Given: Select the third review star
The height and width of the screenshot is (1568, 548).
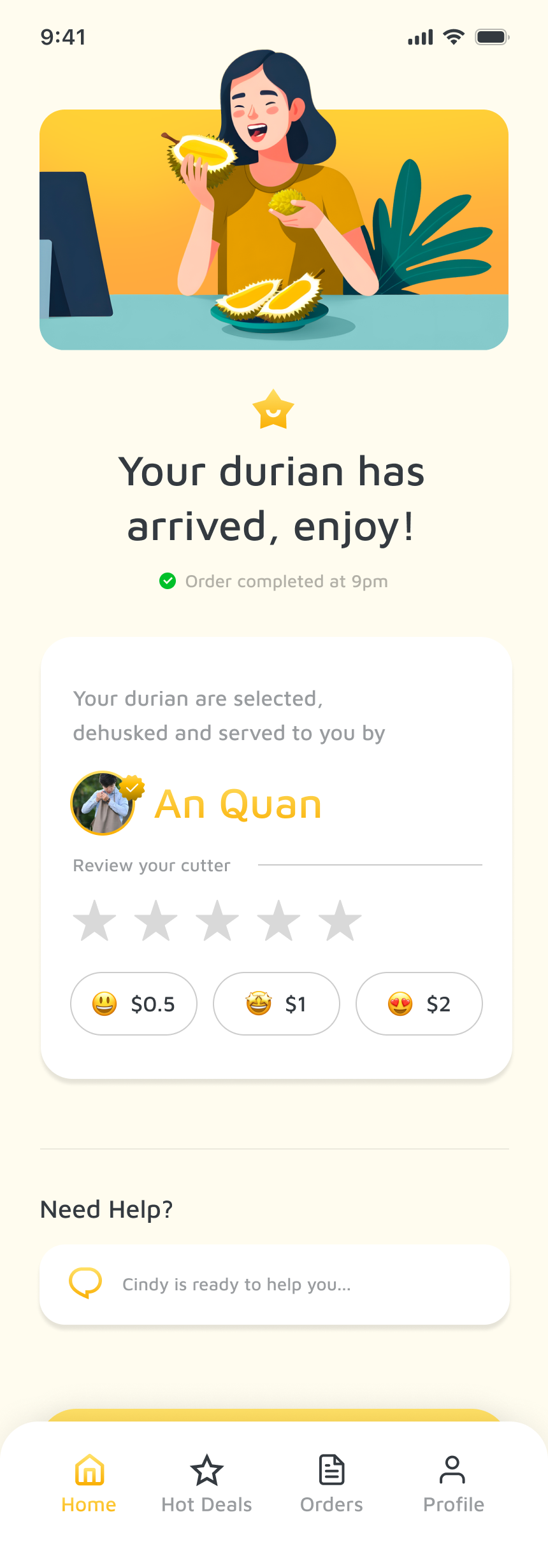Looking at the screenshot, I should pos(217,921).
